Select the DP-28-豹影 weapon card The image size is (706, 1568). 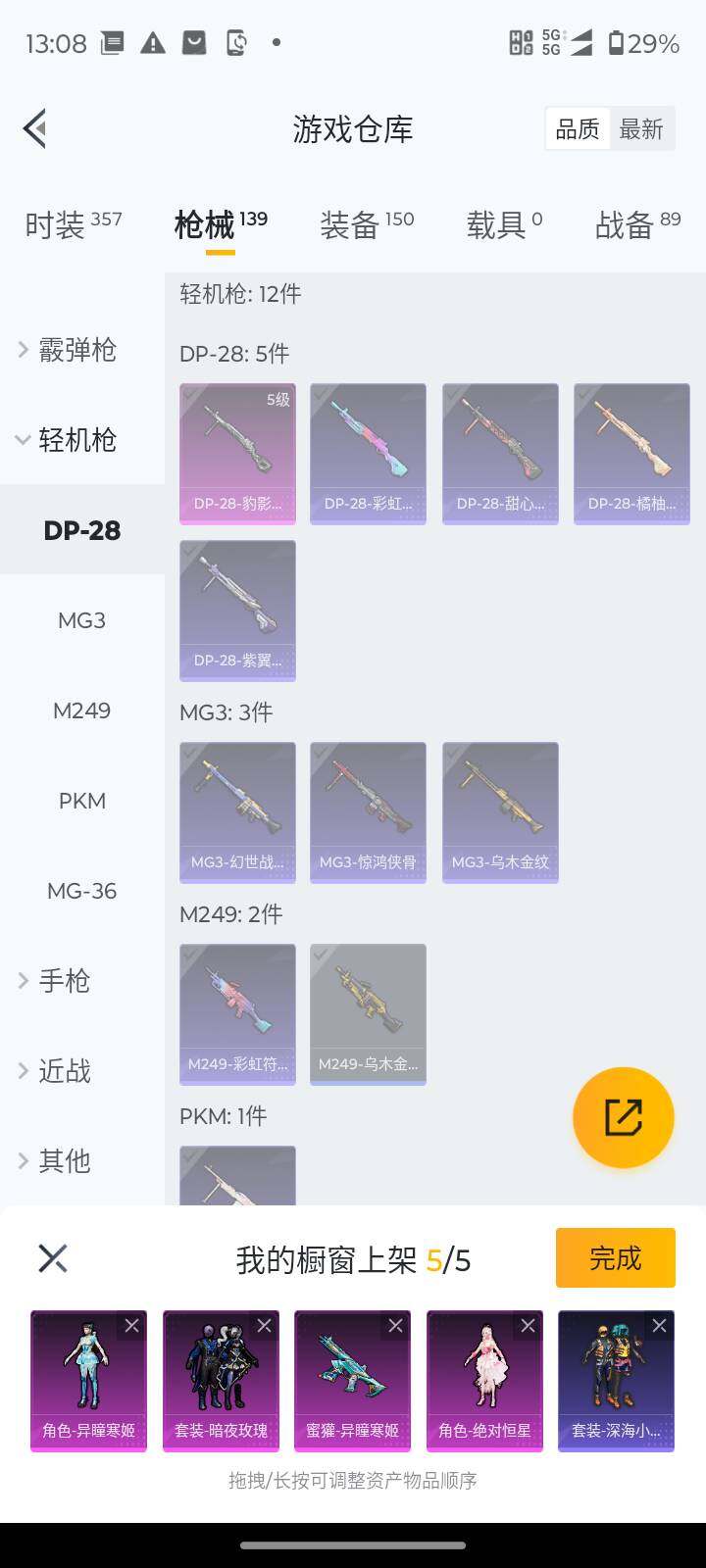click(237, 454)
